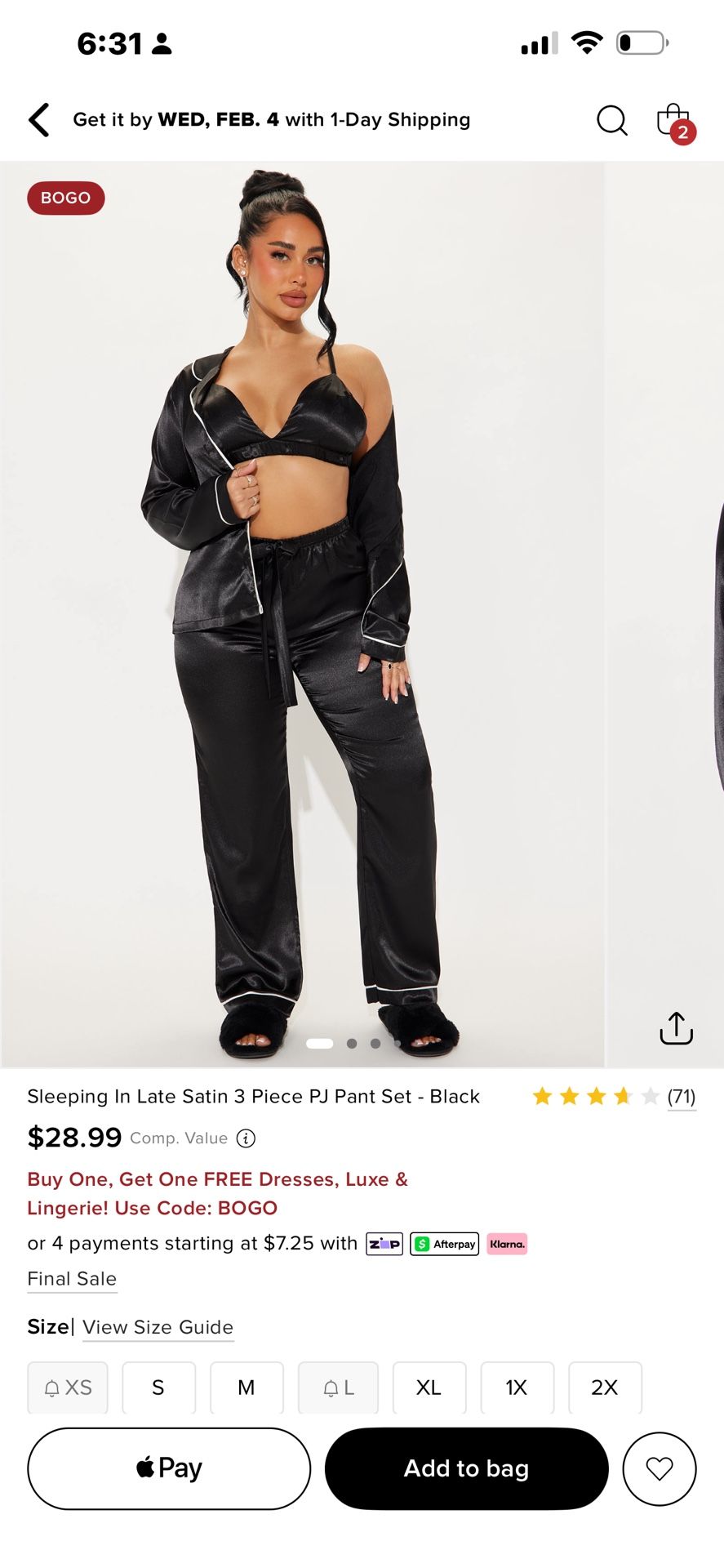
Task: Add to bag
Action: coord(466,1468)
